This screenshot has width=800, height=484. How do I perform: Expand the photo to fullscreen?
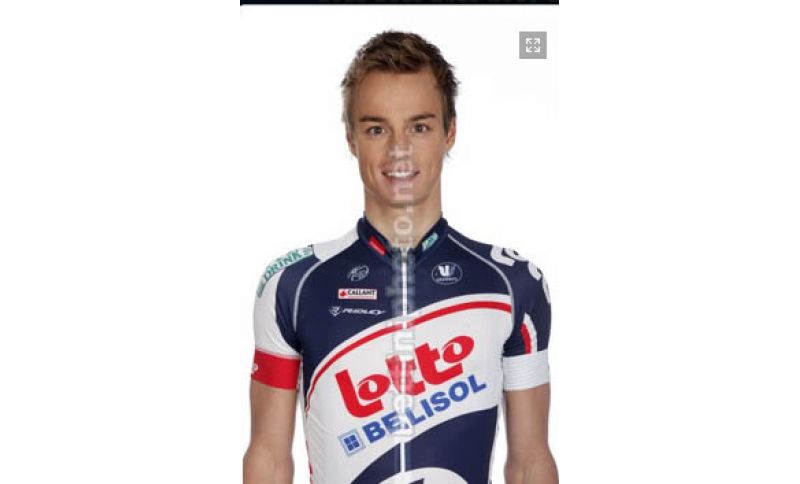[x=532, y=45]
